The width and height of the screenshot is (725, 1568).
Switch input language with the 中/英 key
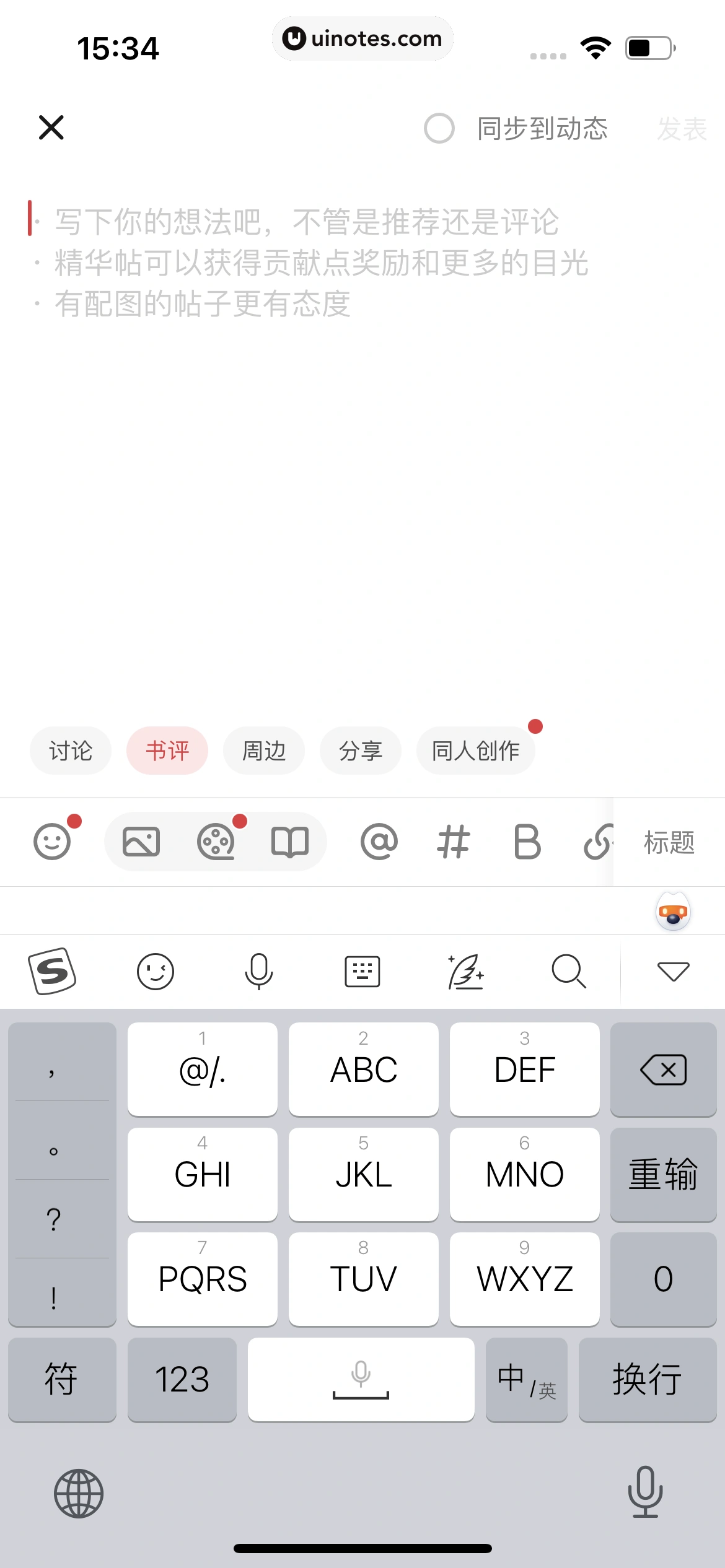(x=526, y=1379)
